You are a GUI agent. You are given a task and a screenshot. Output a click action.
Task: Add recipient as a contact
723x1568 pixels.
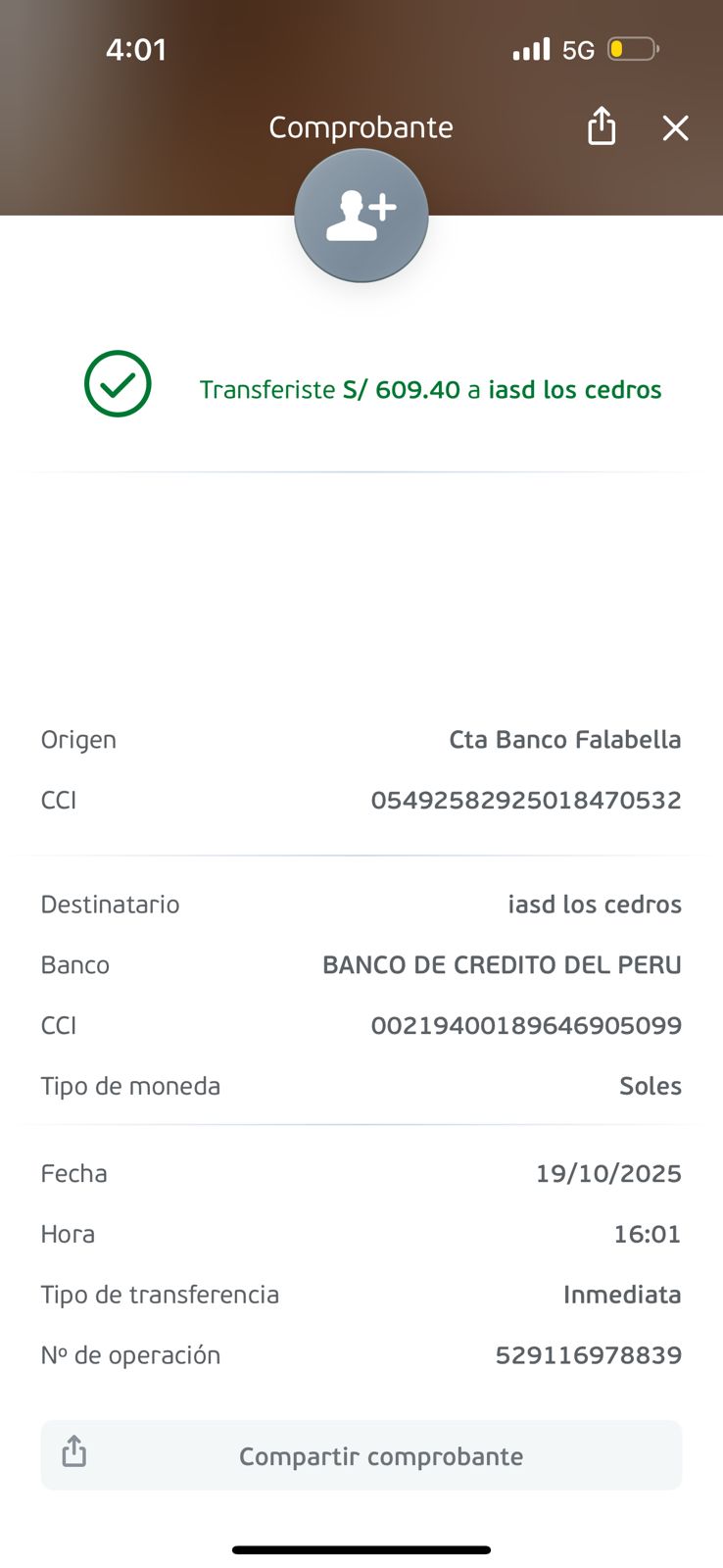point(361,216)
